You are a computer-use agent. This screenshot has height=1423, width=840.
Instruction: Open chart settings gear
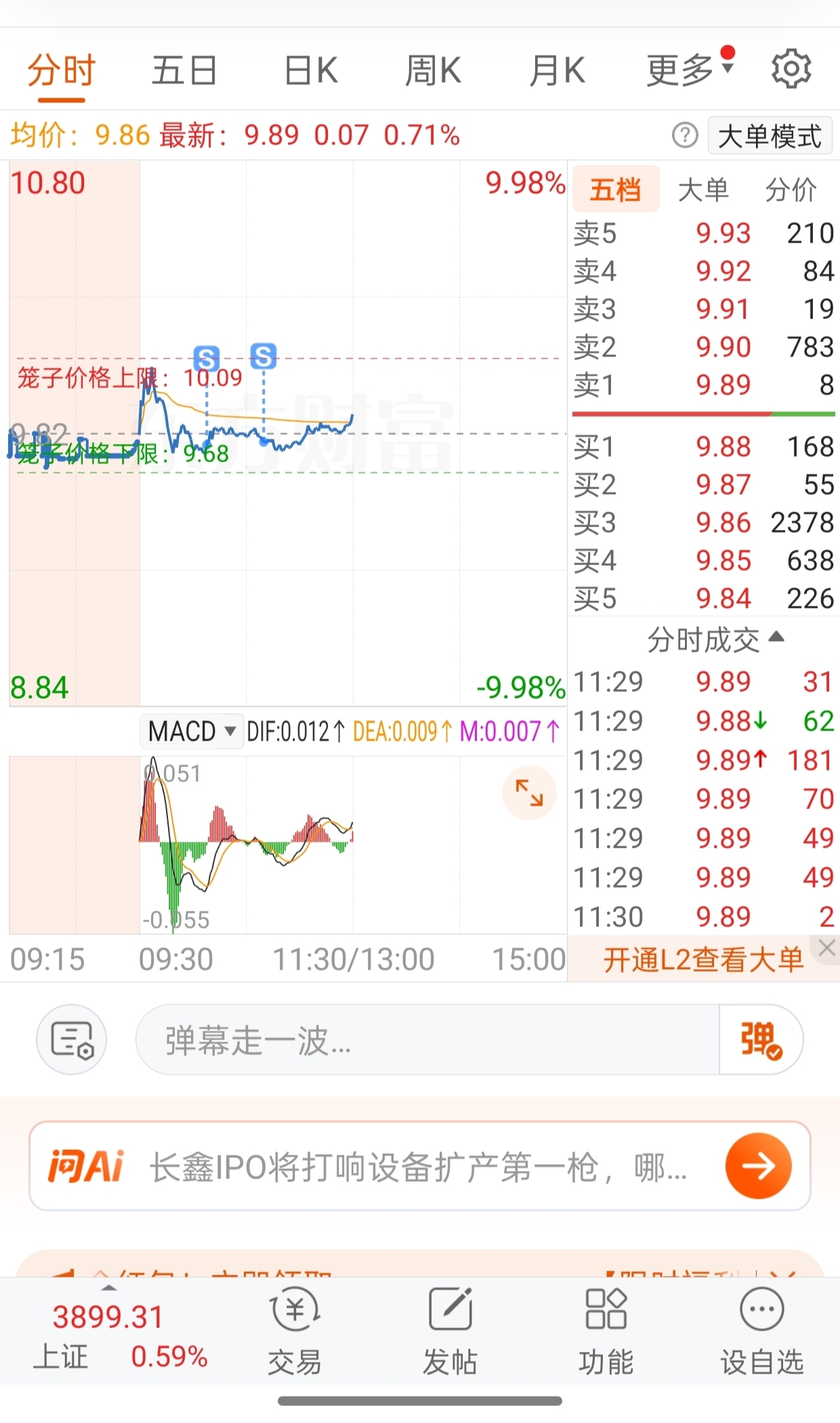coord(791,69)
